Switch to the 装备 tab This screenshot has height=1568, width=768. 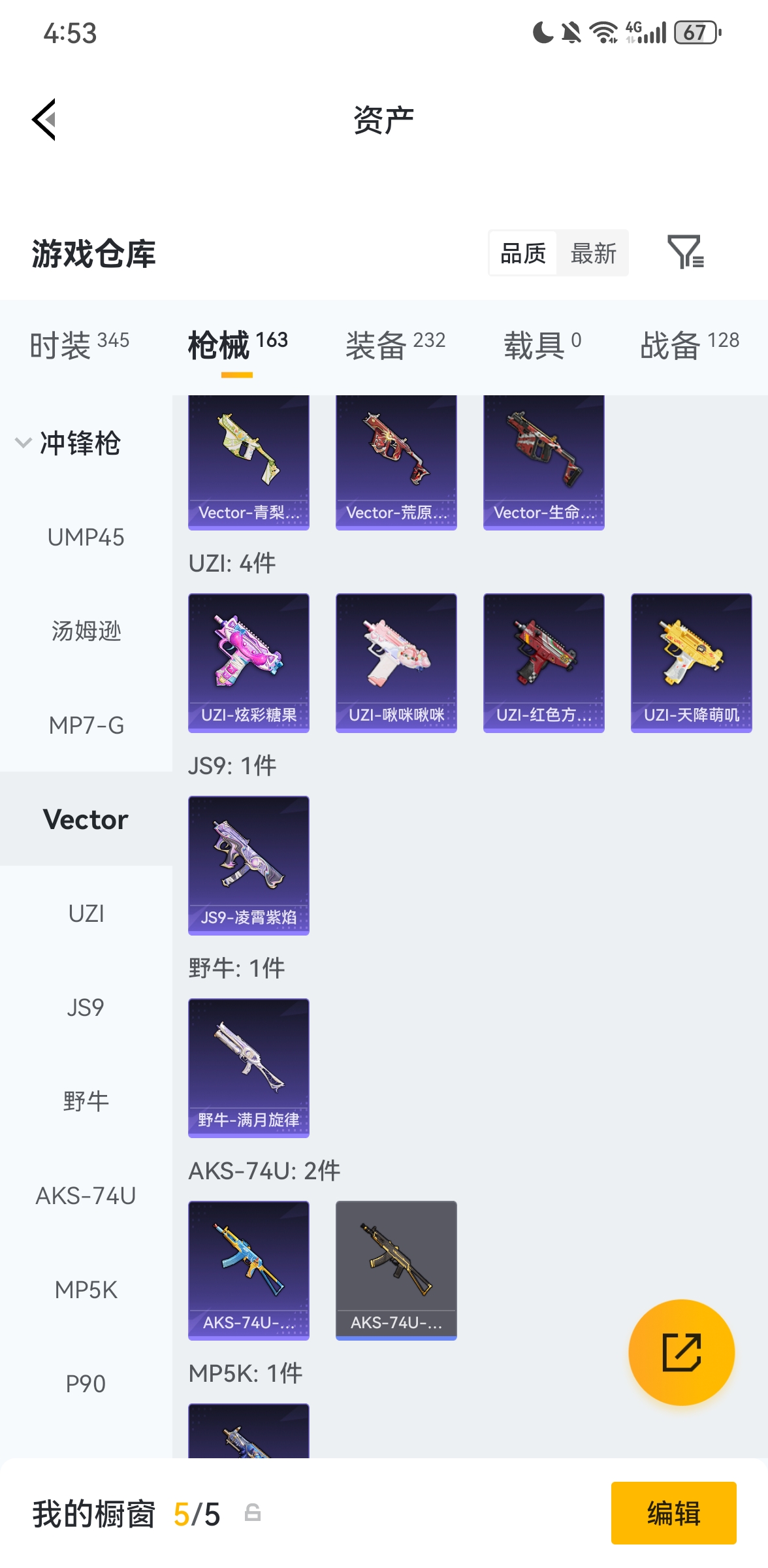pos(396,344)
